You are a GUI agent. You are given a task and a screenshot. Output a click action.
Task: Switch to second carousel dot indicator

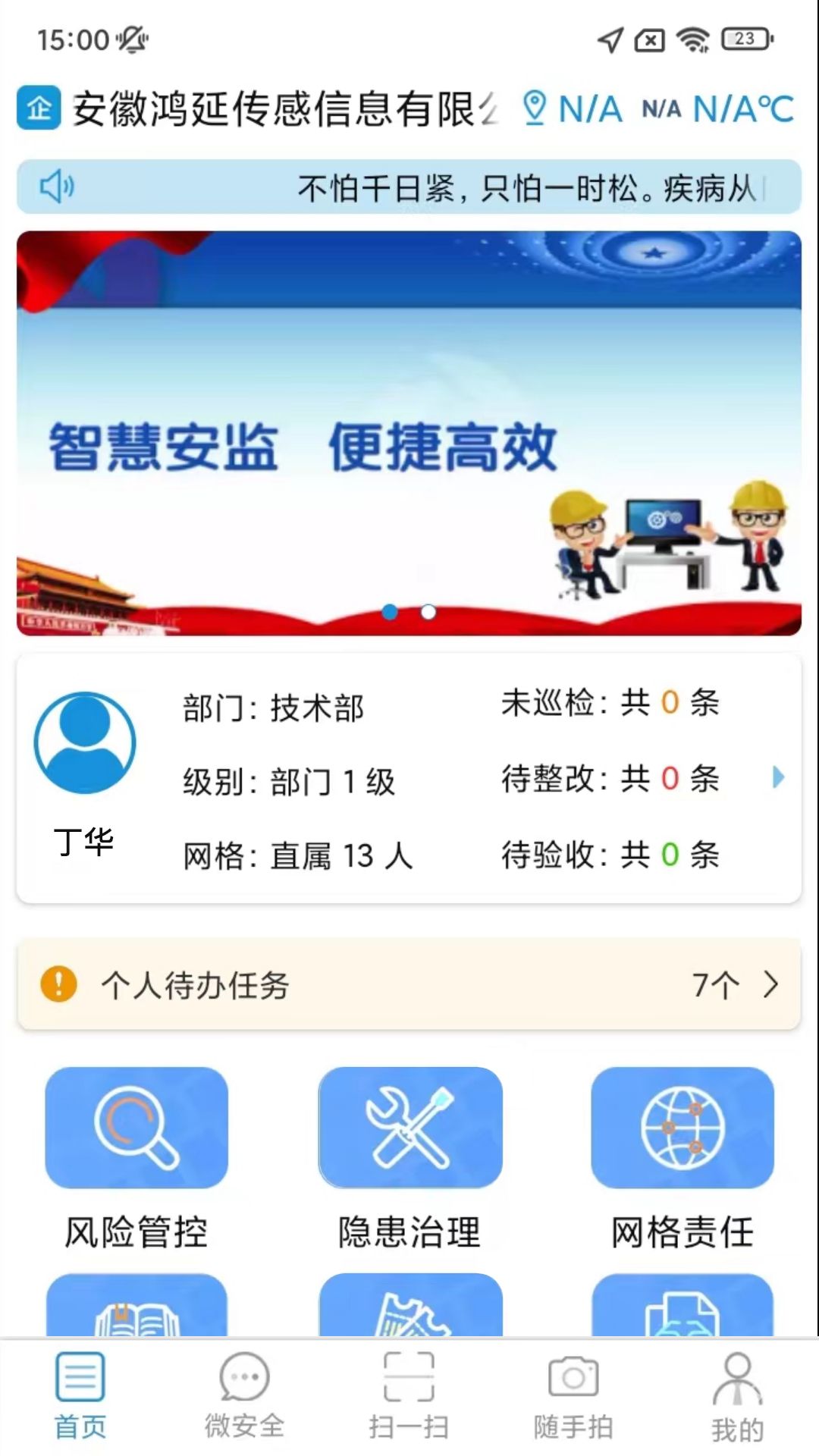pos(428,613)
